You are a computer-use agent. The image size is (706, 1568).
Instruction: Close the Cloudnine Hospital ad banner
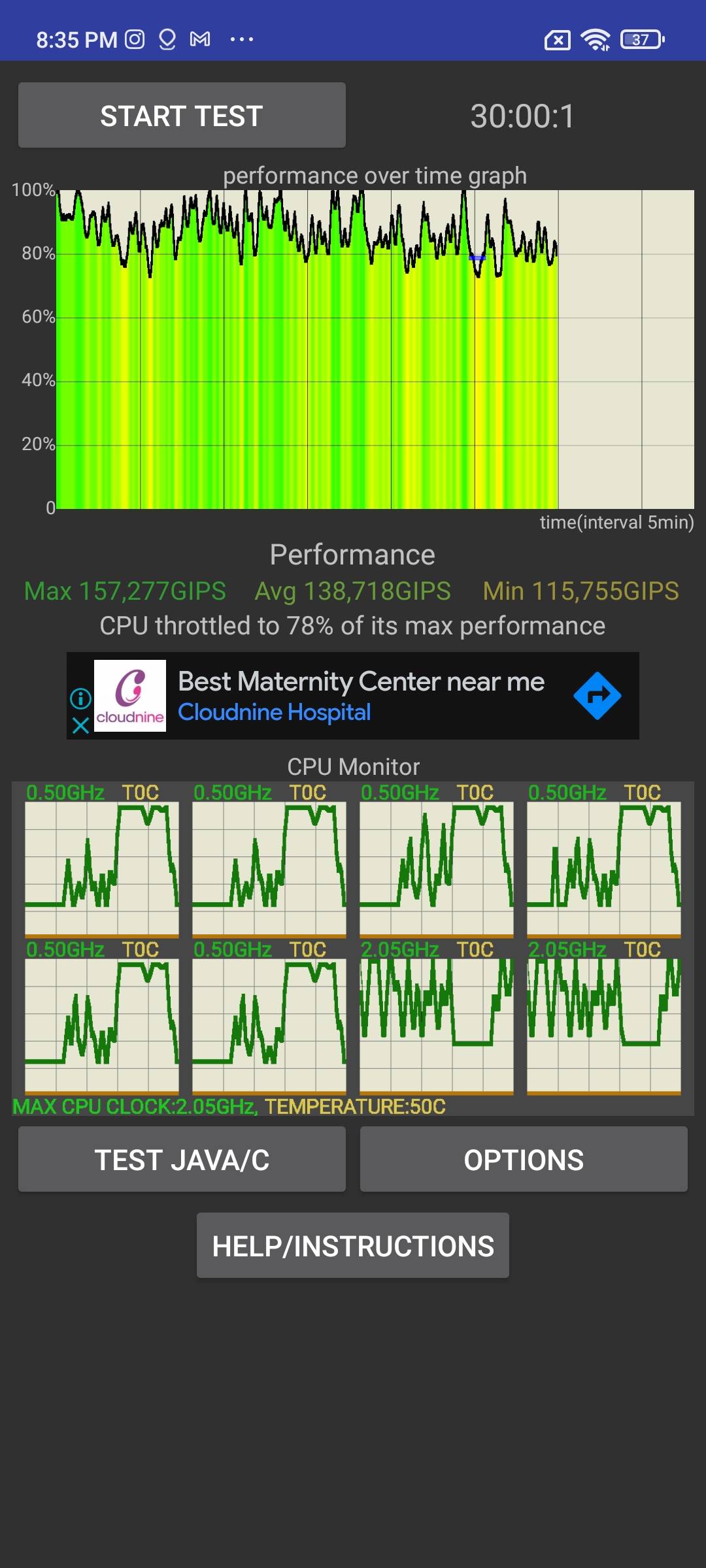[x=80, y=726]
